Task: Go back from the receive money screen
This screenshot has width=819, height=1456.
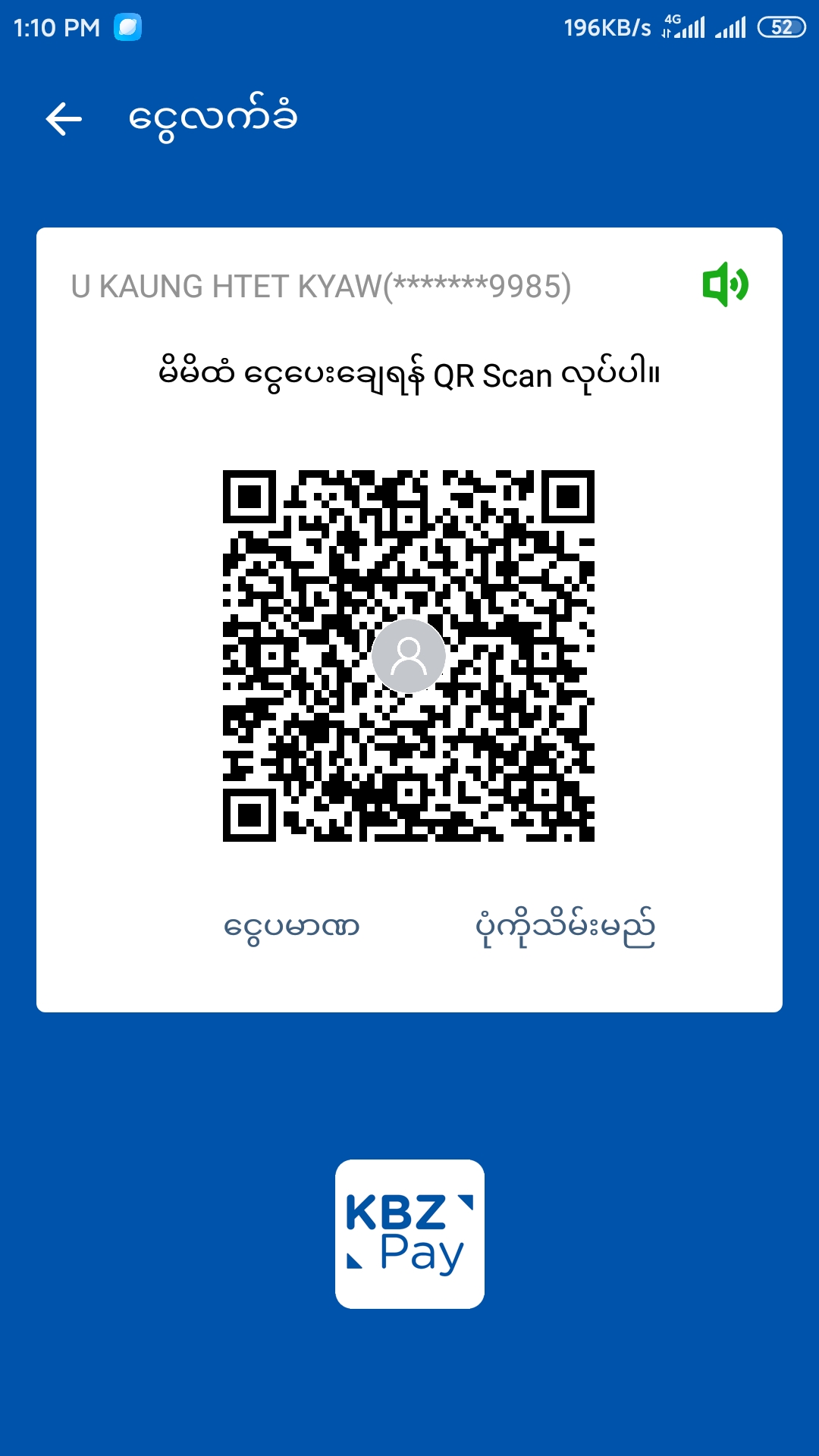Action: click(64, 119)
